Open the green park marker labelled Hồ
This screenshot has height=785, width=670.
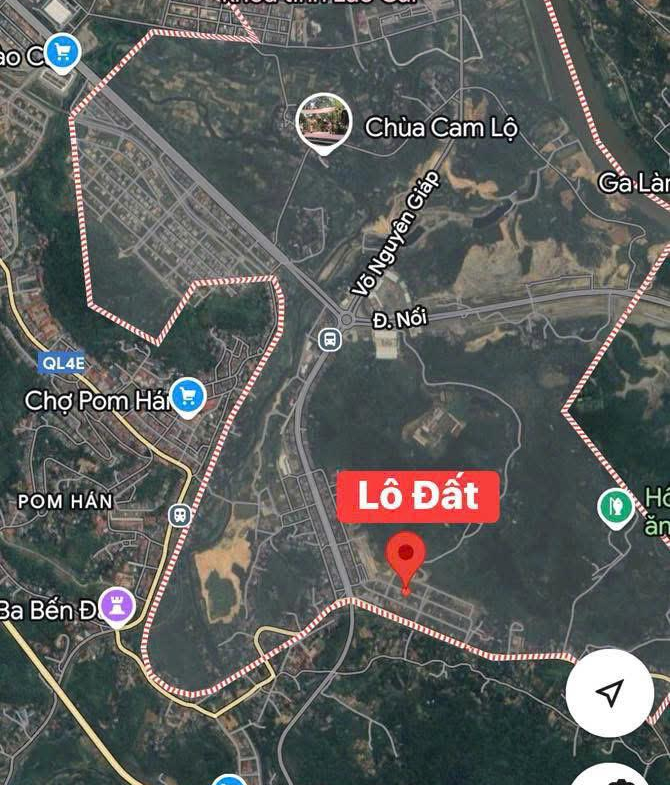[614, 507]
